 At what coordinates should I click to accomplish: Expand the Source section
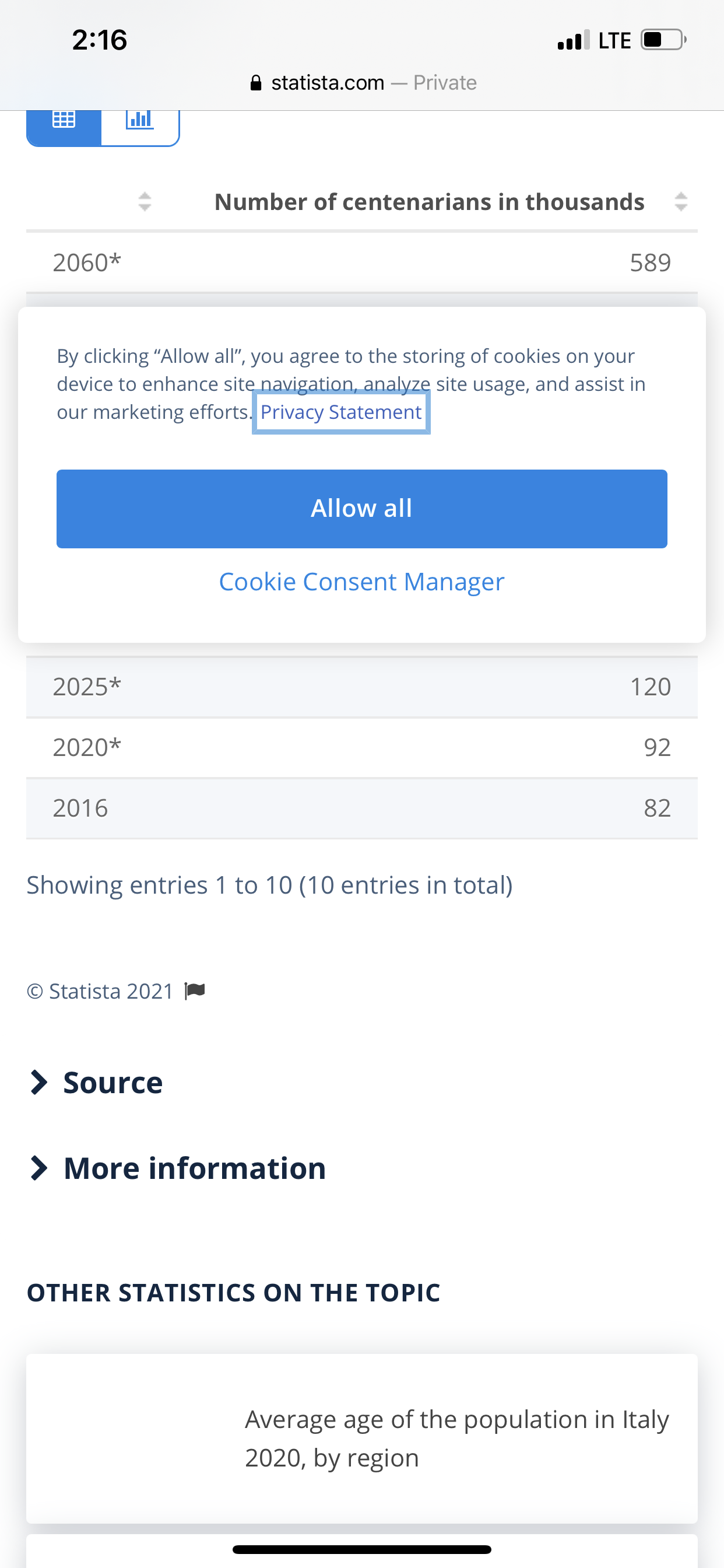pyautogui.click(x=97, y=1082)
